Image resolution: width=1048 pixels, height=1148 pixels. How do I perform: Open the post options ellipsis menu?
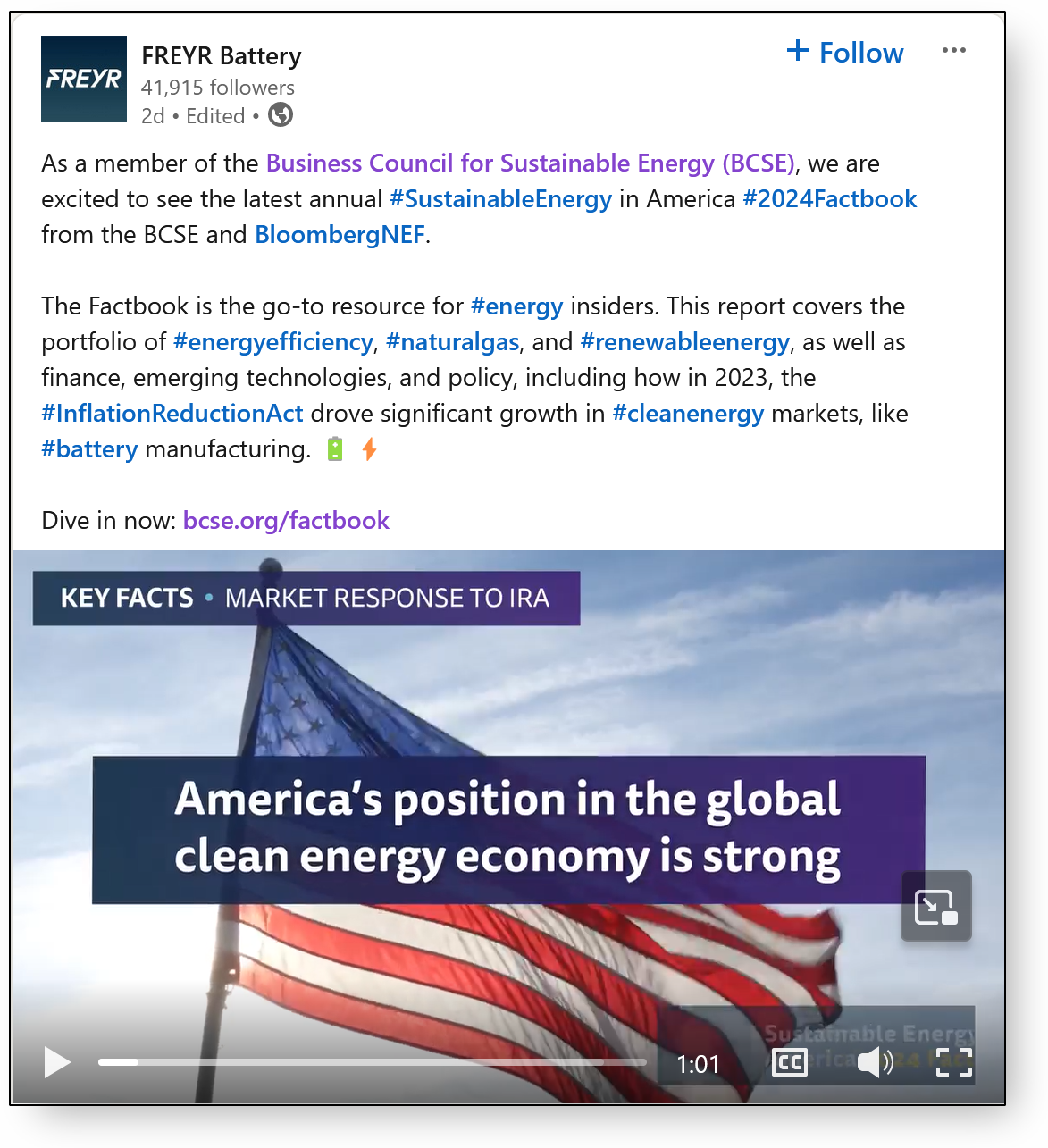[x=954, y=50]
